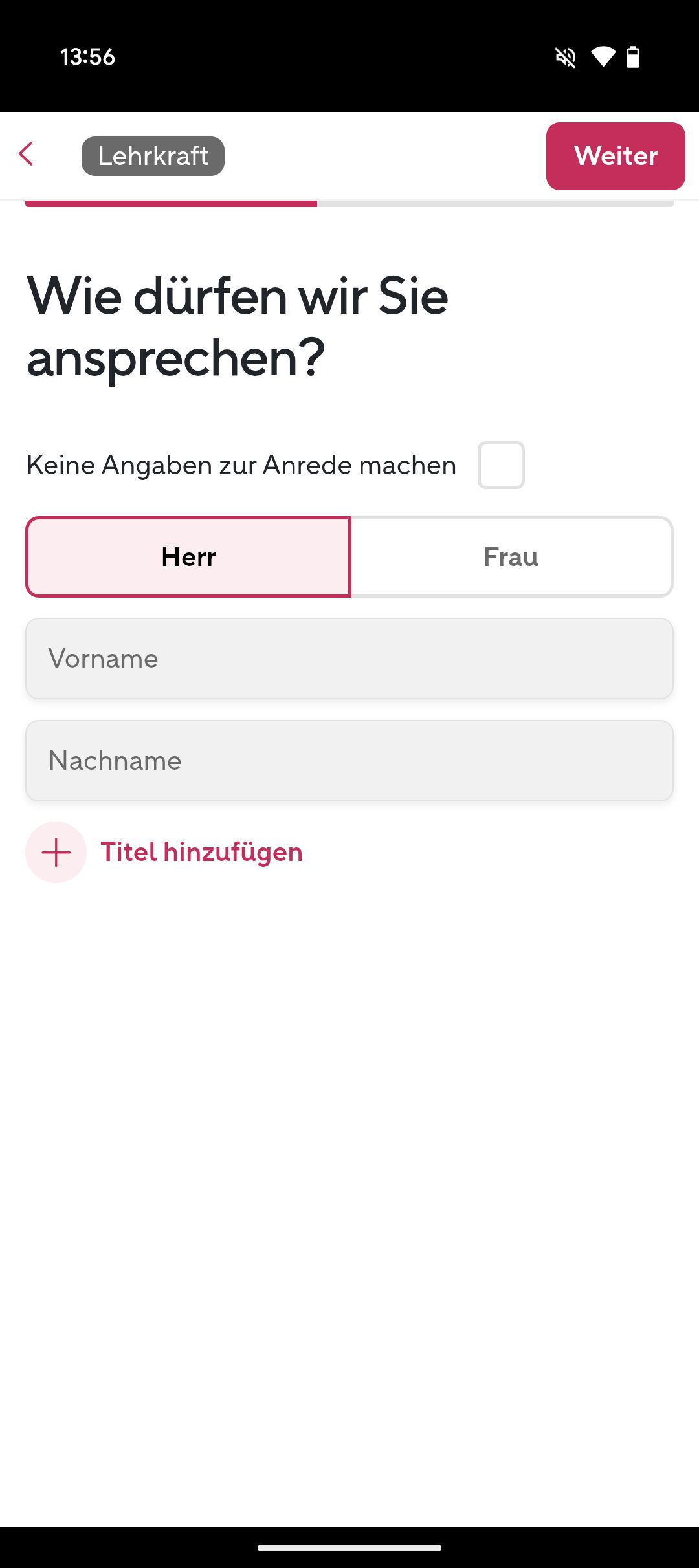699x1568 pixels.
Task: Go back using the arrow icon
Action: point(27,155)
